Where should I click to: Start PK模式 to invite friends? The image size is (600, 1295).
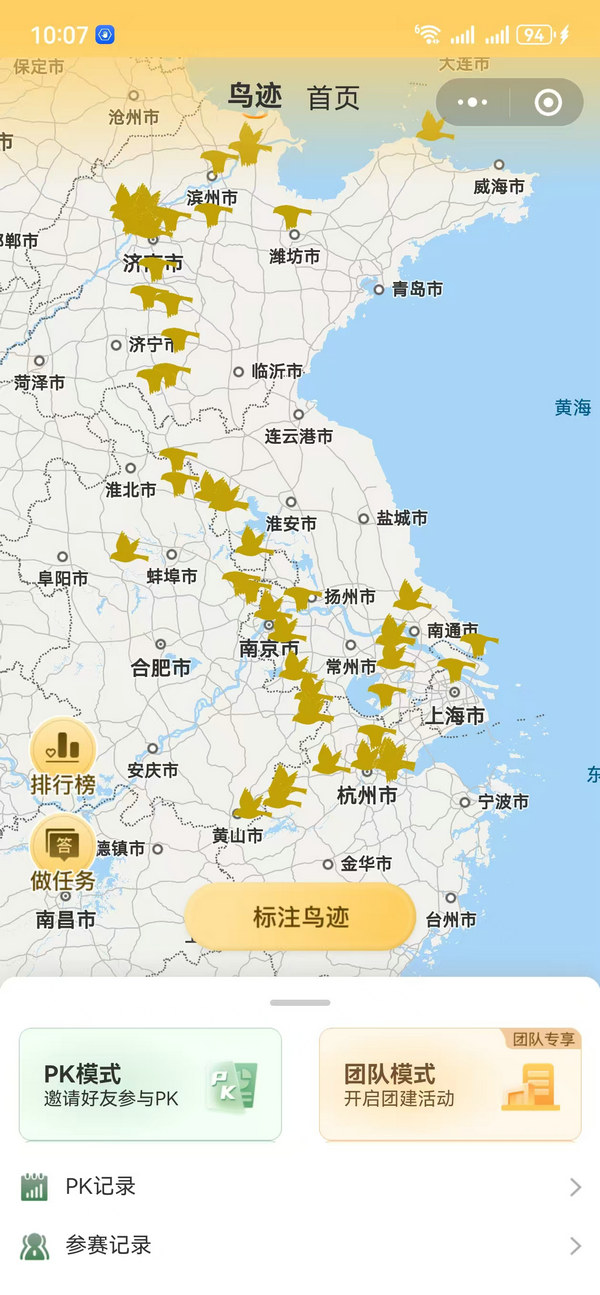(150, 1084)
